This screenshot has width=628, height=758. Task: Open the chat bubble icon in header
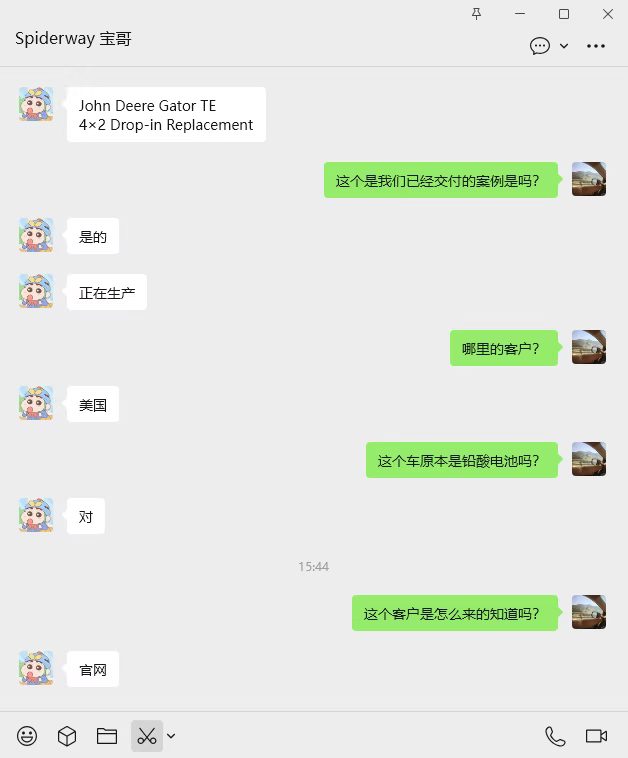(540, 46)
